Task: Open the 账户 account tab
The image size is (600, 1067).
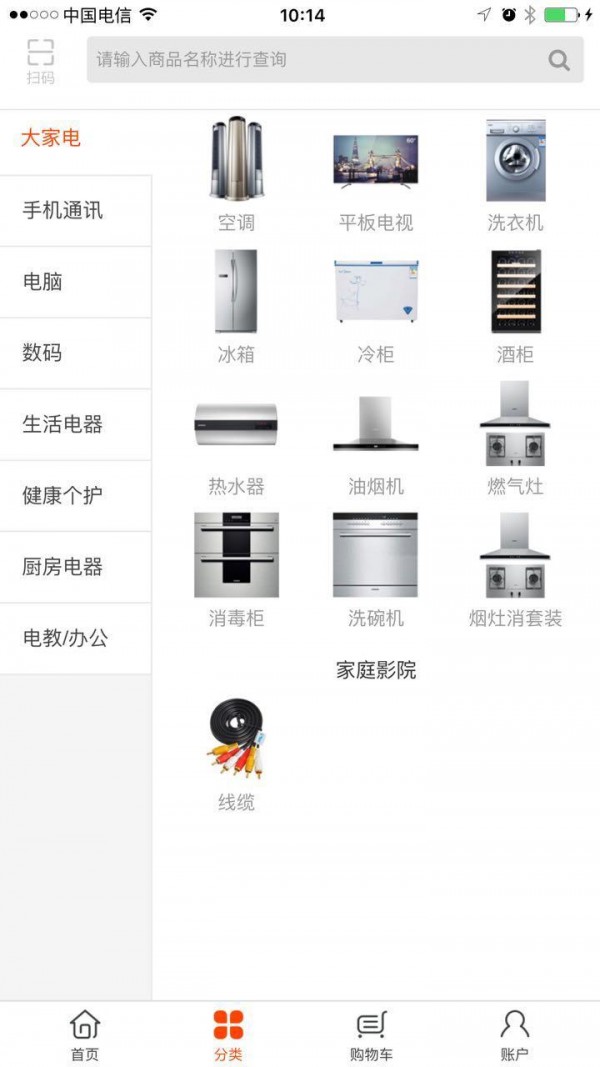Action: pyautogui.click(x=514, y=1035)
